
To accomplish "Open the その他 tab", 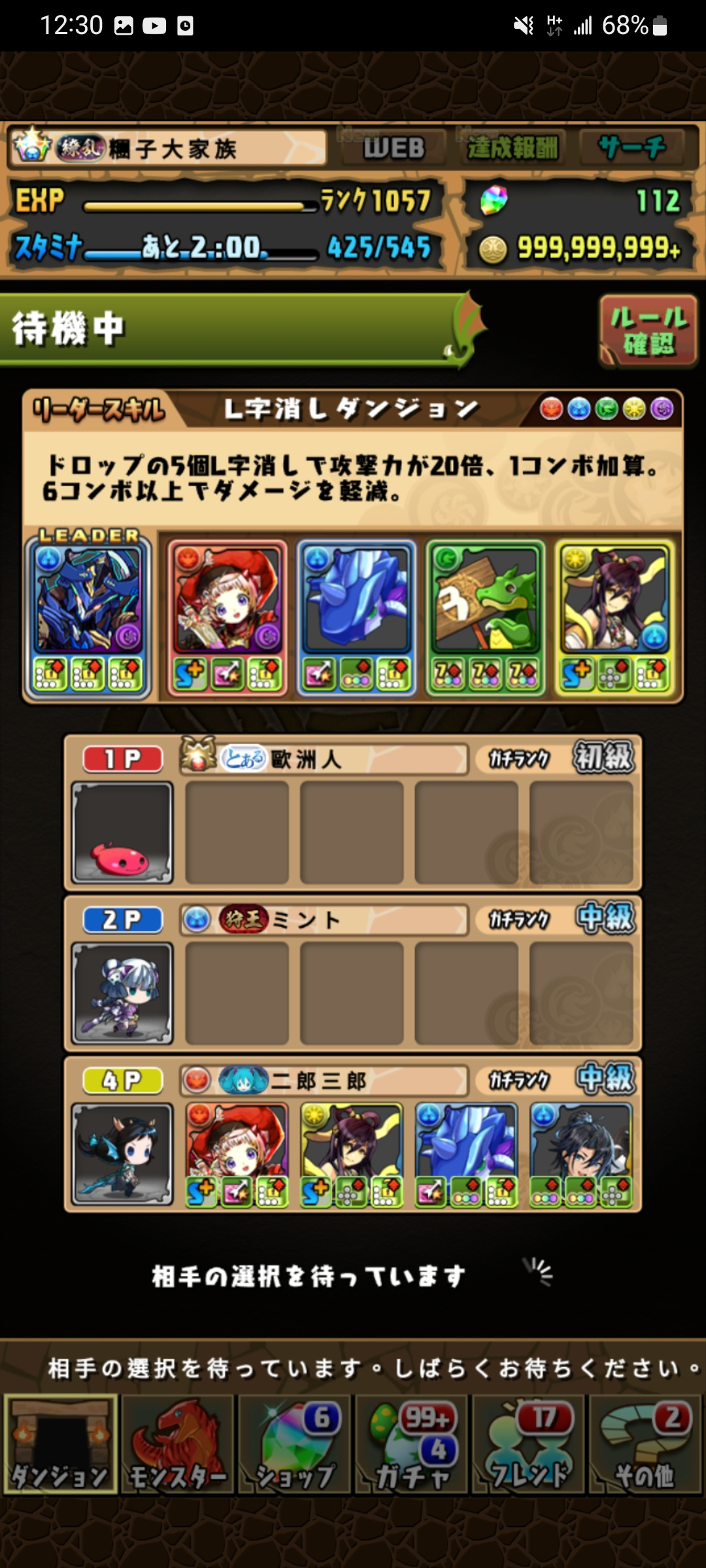I will [645, 1445].
